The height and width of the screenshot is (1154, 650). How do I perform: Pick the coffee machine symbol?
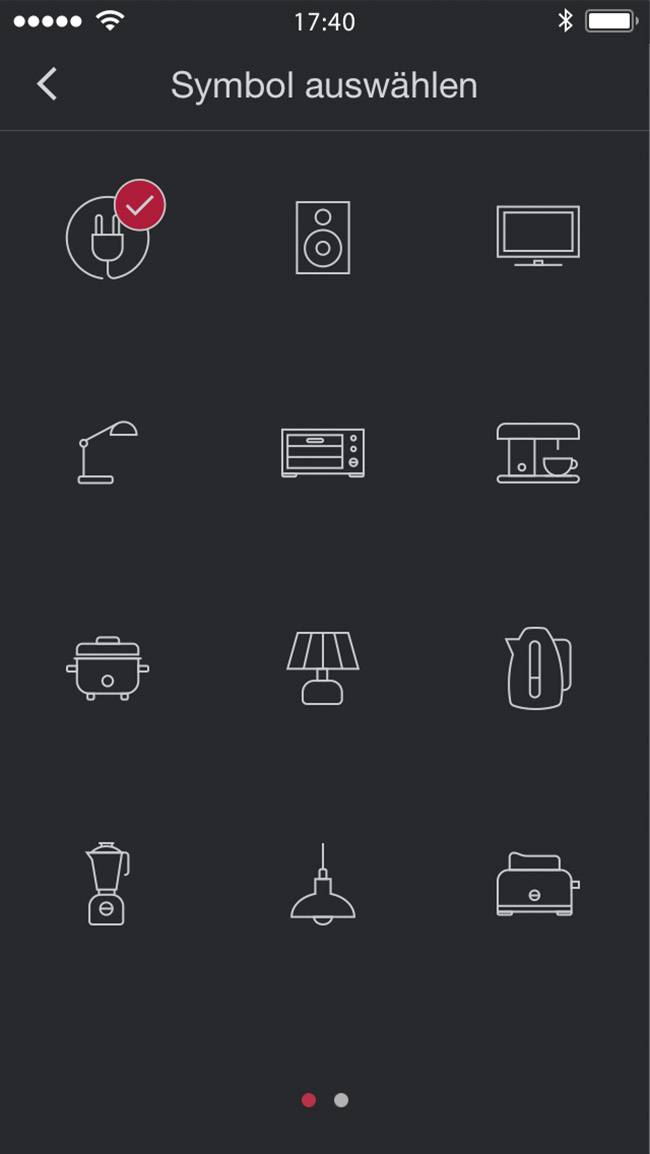[x=538, y=452]
